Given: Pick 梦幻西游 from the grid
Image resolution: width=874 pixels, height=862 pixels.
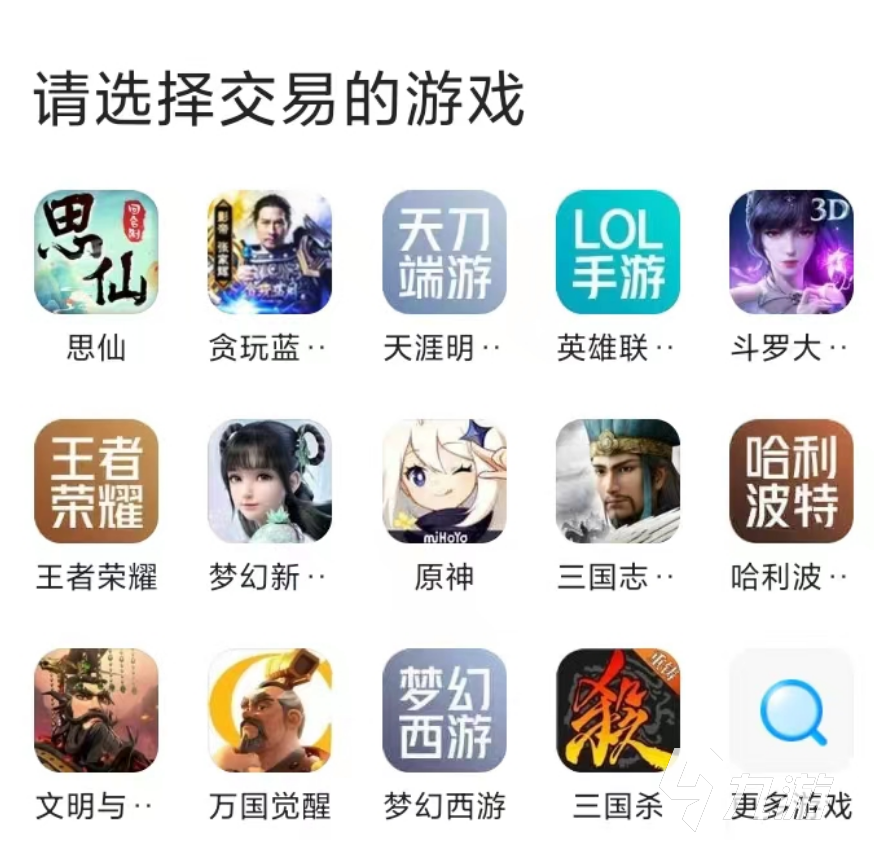Looking at the screenshot, I should (x=444, y=710).
